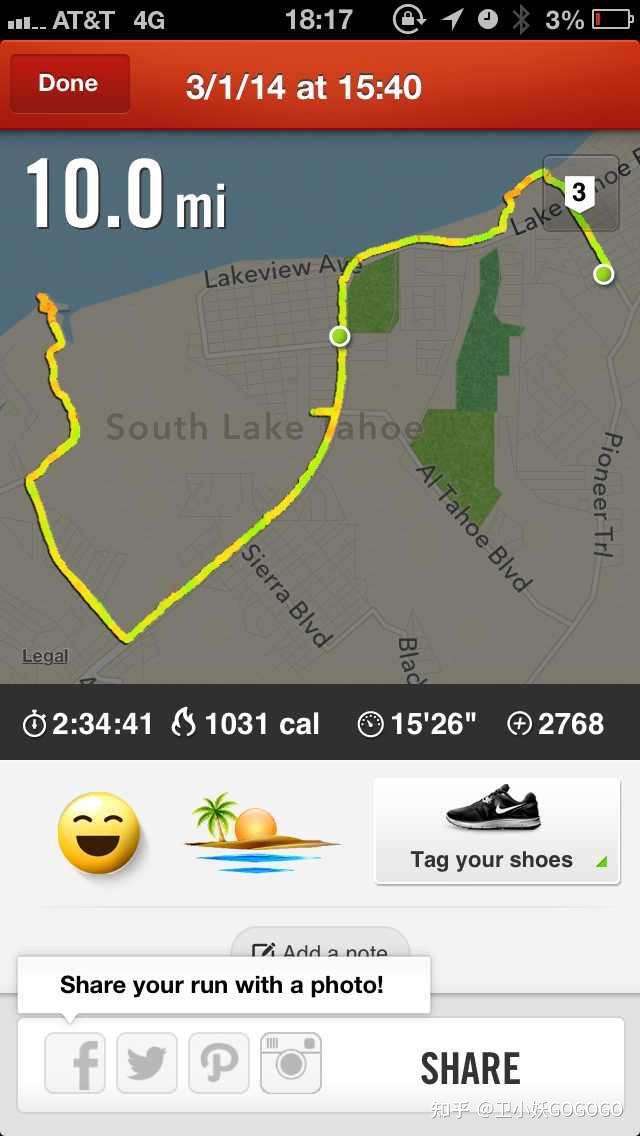This screenshot has height=1136, width=640.
Task: Select Pinterest sharing option
Action: 219,1064
